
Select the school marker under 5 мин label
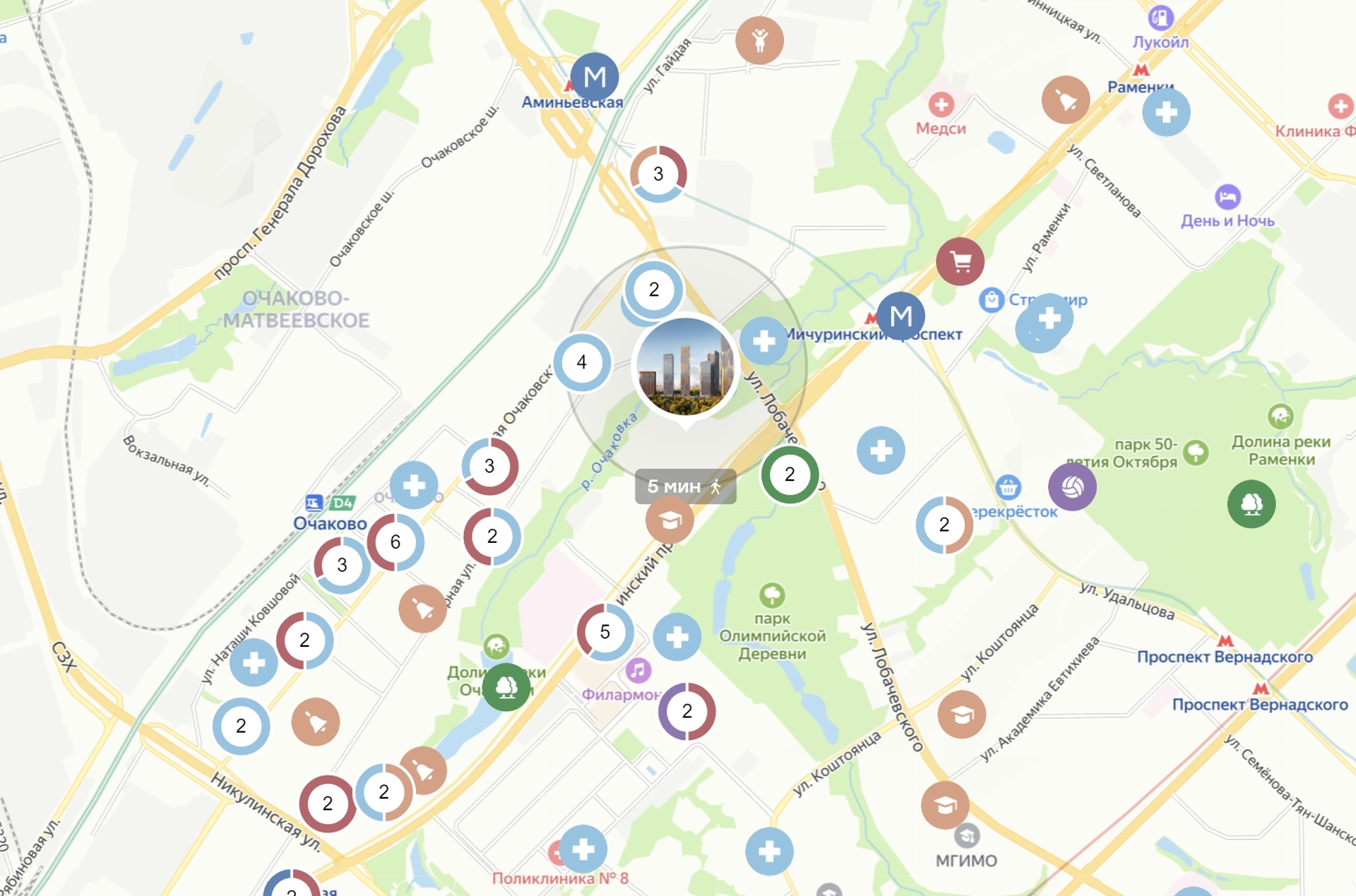(x=669, y=520)
